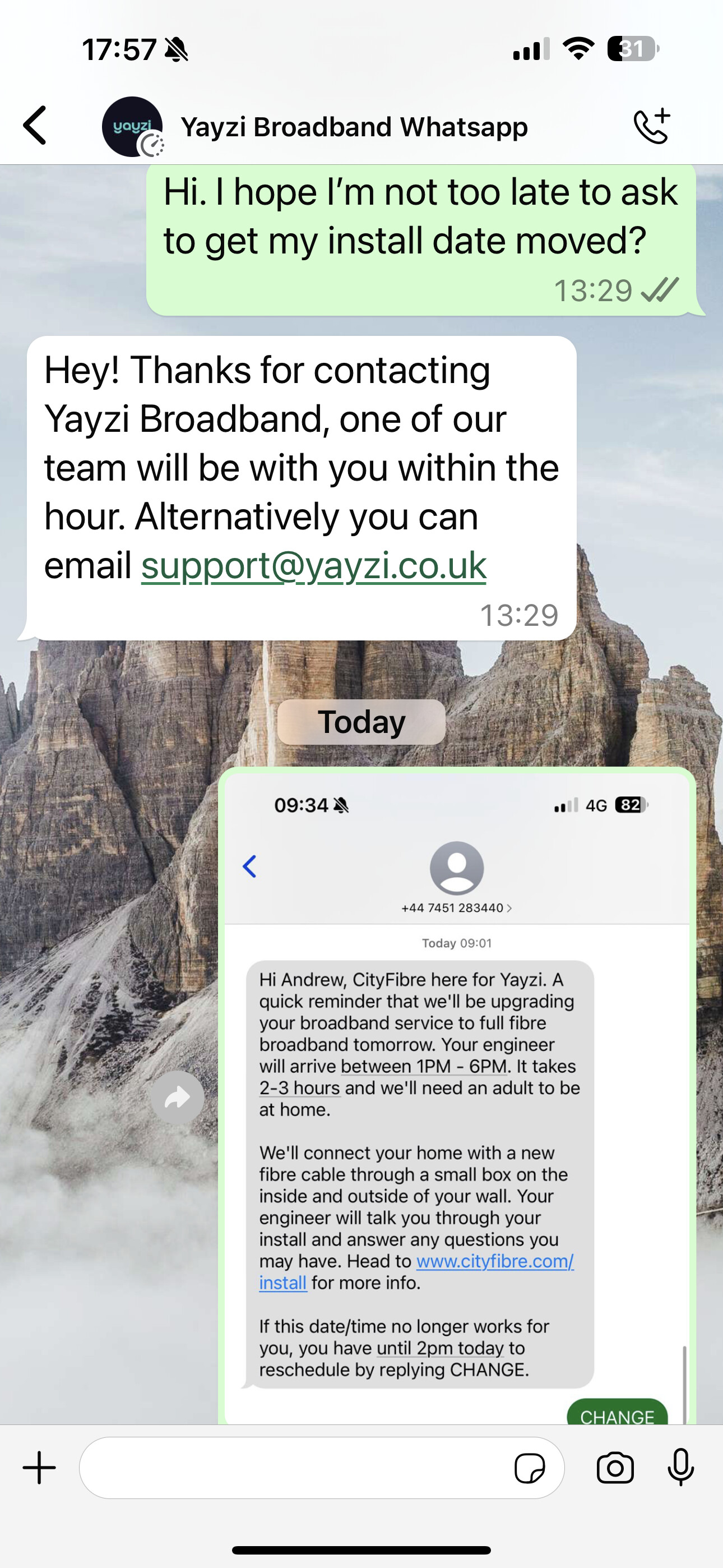The image size is (723, 1568).
Task: Open the support@yayzi.co.uk email link
Action: (313, 565)
